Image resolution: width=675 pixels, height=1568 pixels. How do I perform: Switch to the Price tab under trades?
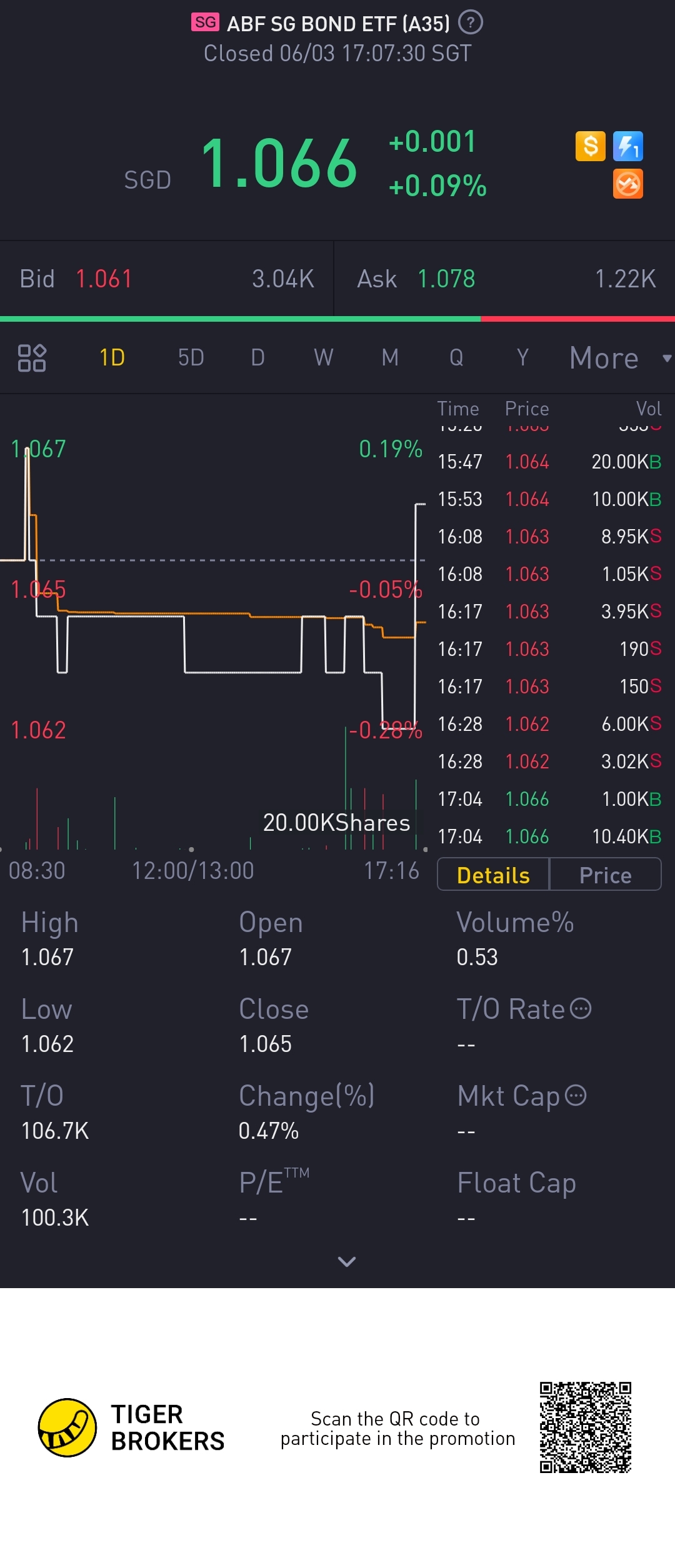605,875
